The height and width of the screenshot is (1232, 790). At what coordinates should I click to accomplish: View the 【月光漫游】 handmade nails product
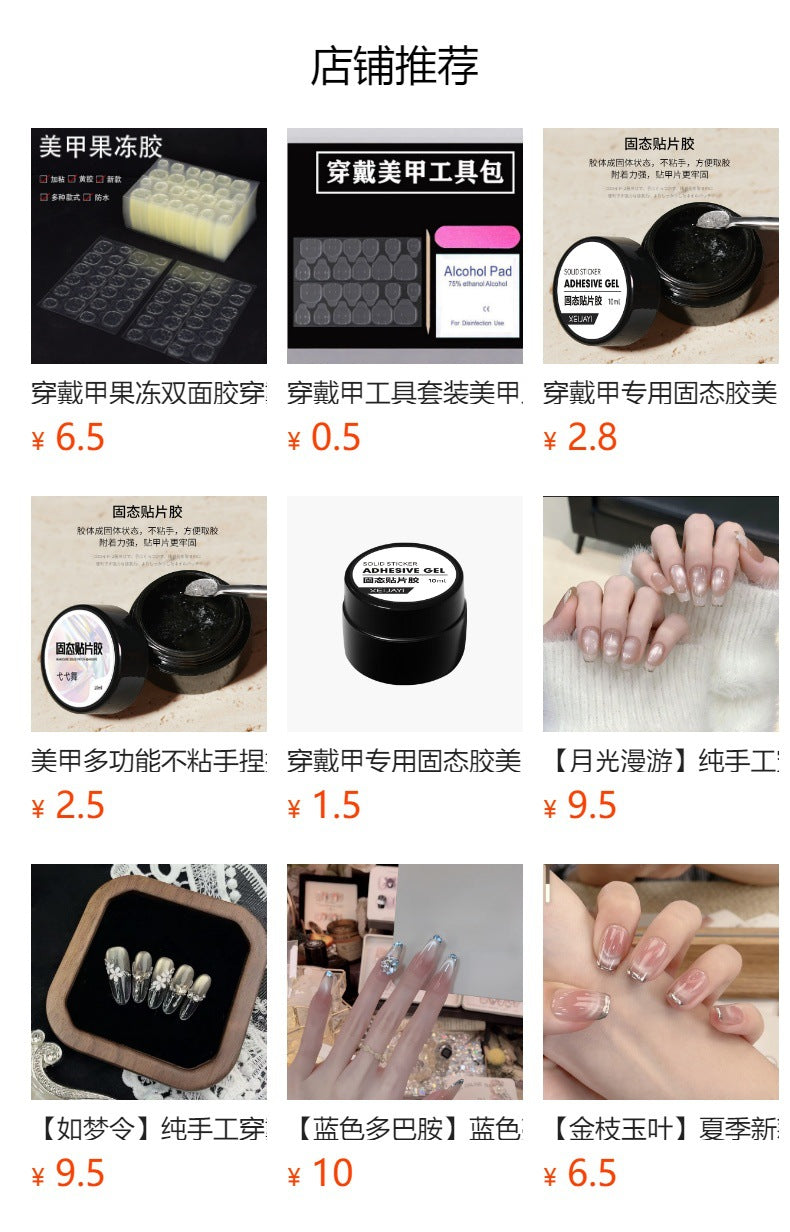[x=660, y=614]
